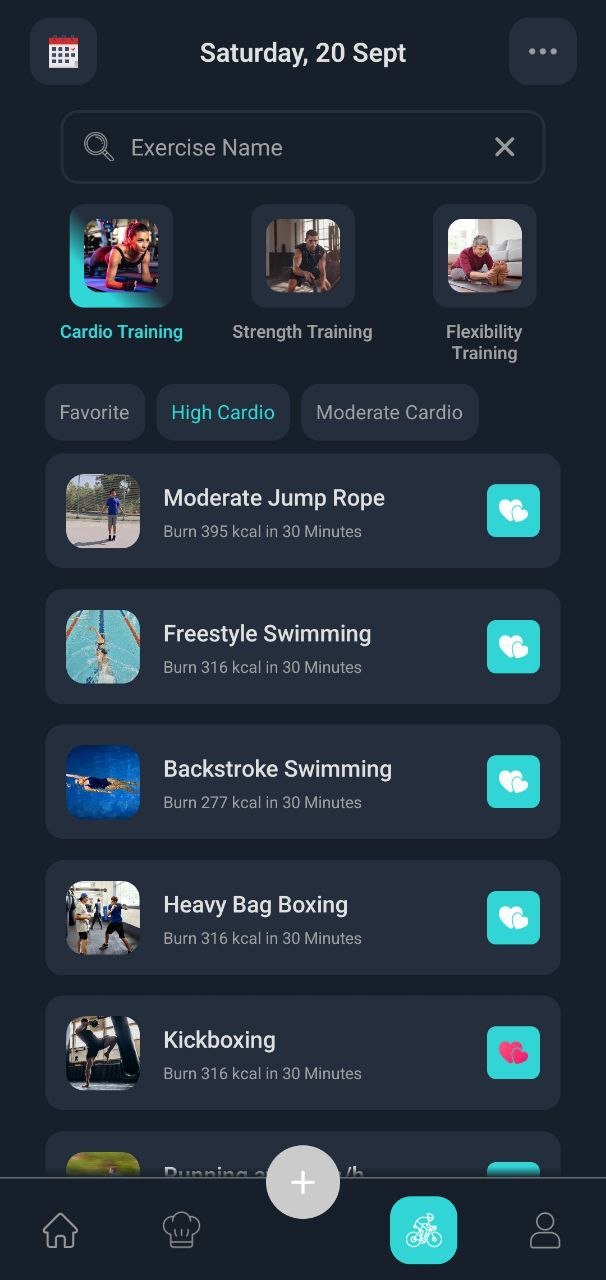Open the three-dot overflow menu
Image resolution: width=606 pixels, height=1280 pixels.
point(543,52)
